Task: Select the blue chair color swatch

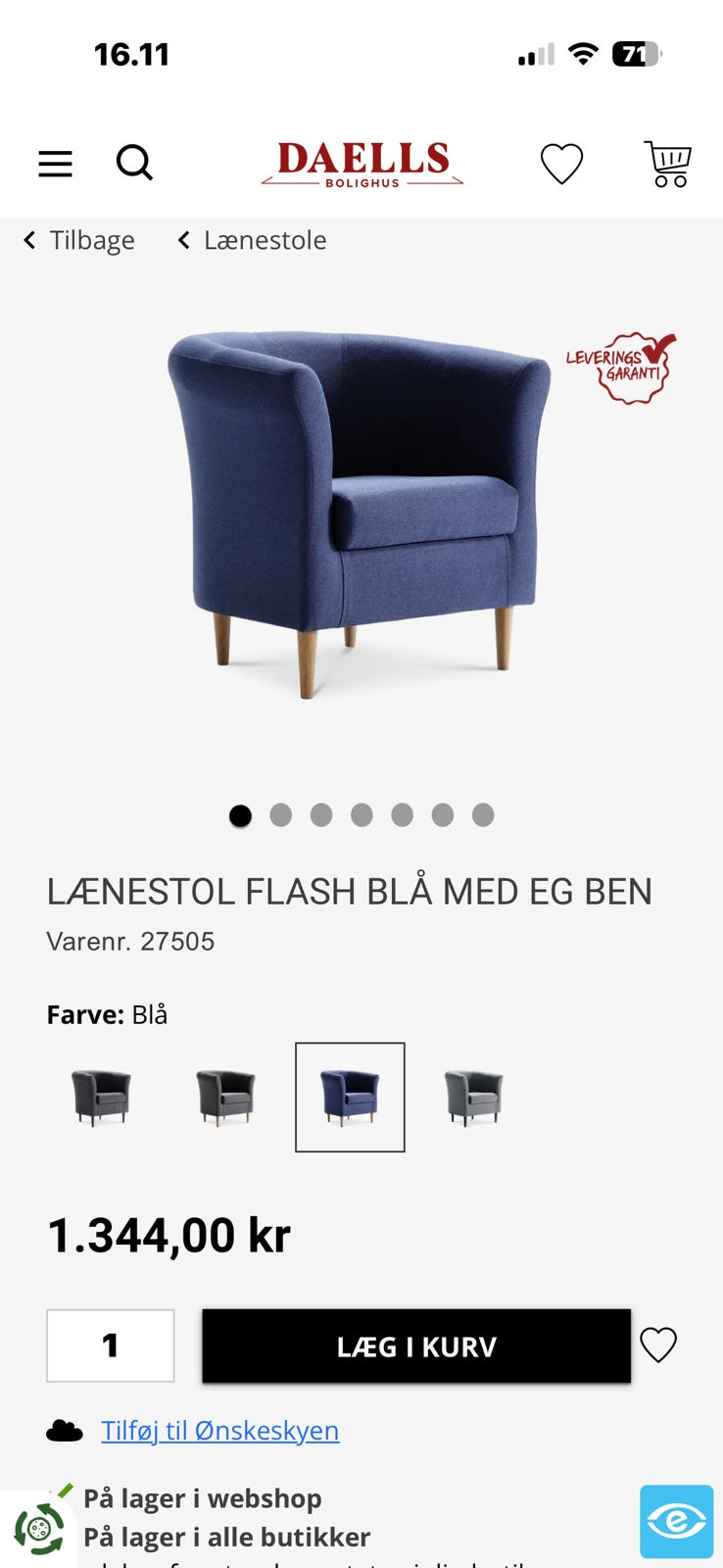Action: (350, 1097)
